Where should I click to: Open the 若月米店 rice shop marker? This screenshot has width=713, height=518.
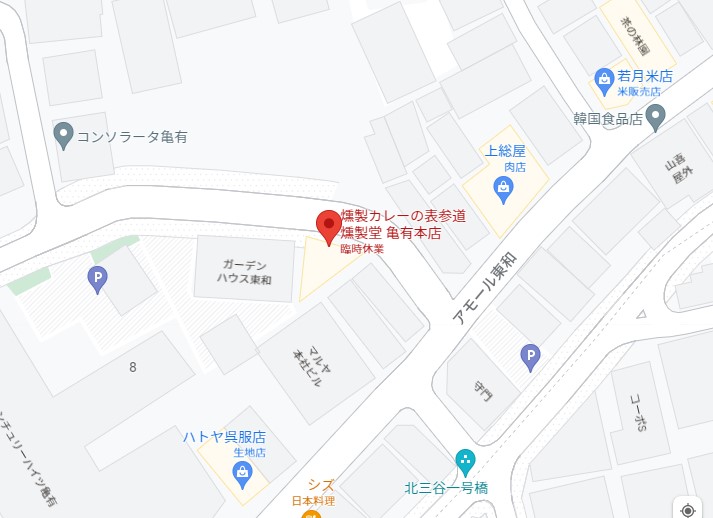click(x=604, y=77)
